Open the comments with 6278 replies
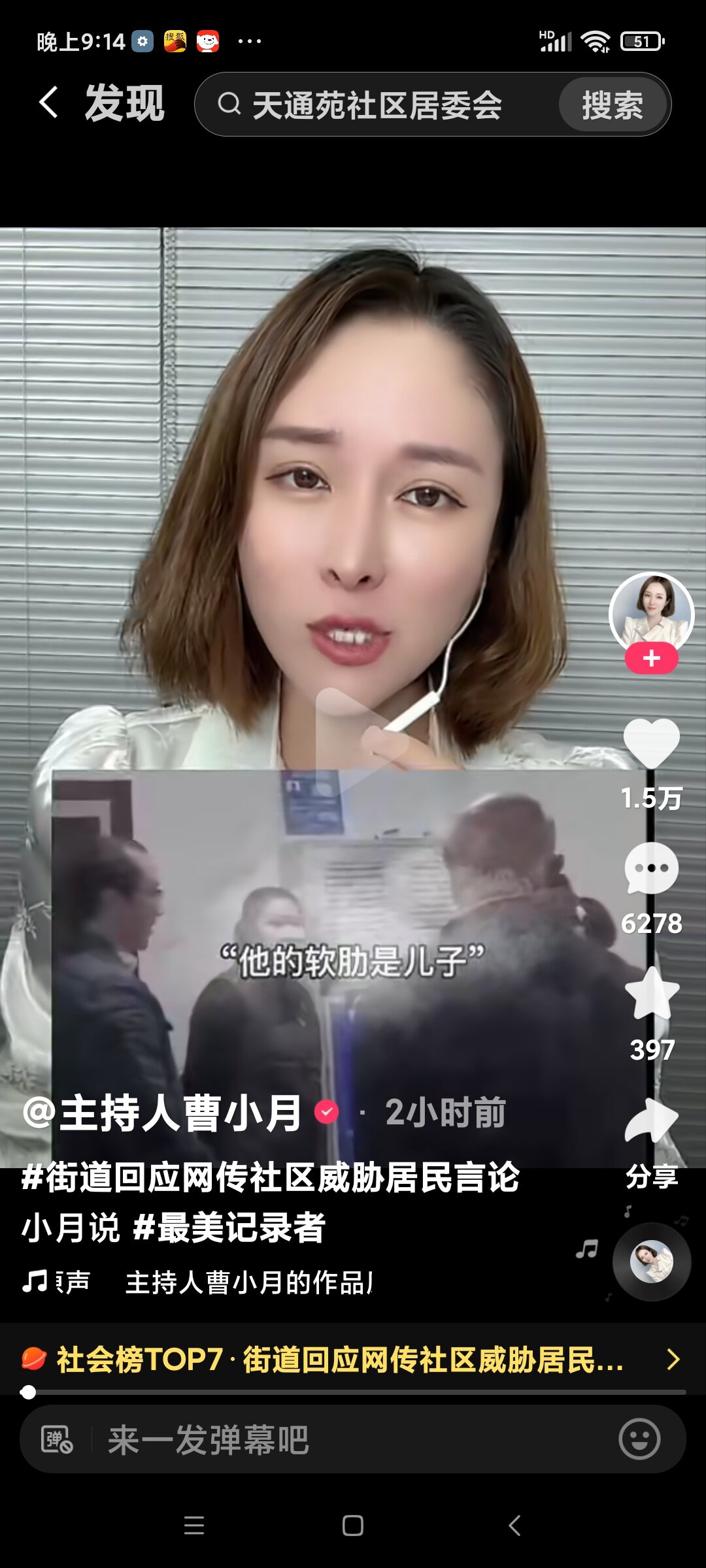 coord(651,869)
